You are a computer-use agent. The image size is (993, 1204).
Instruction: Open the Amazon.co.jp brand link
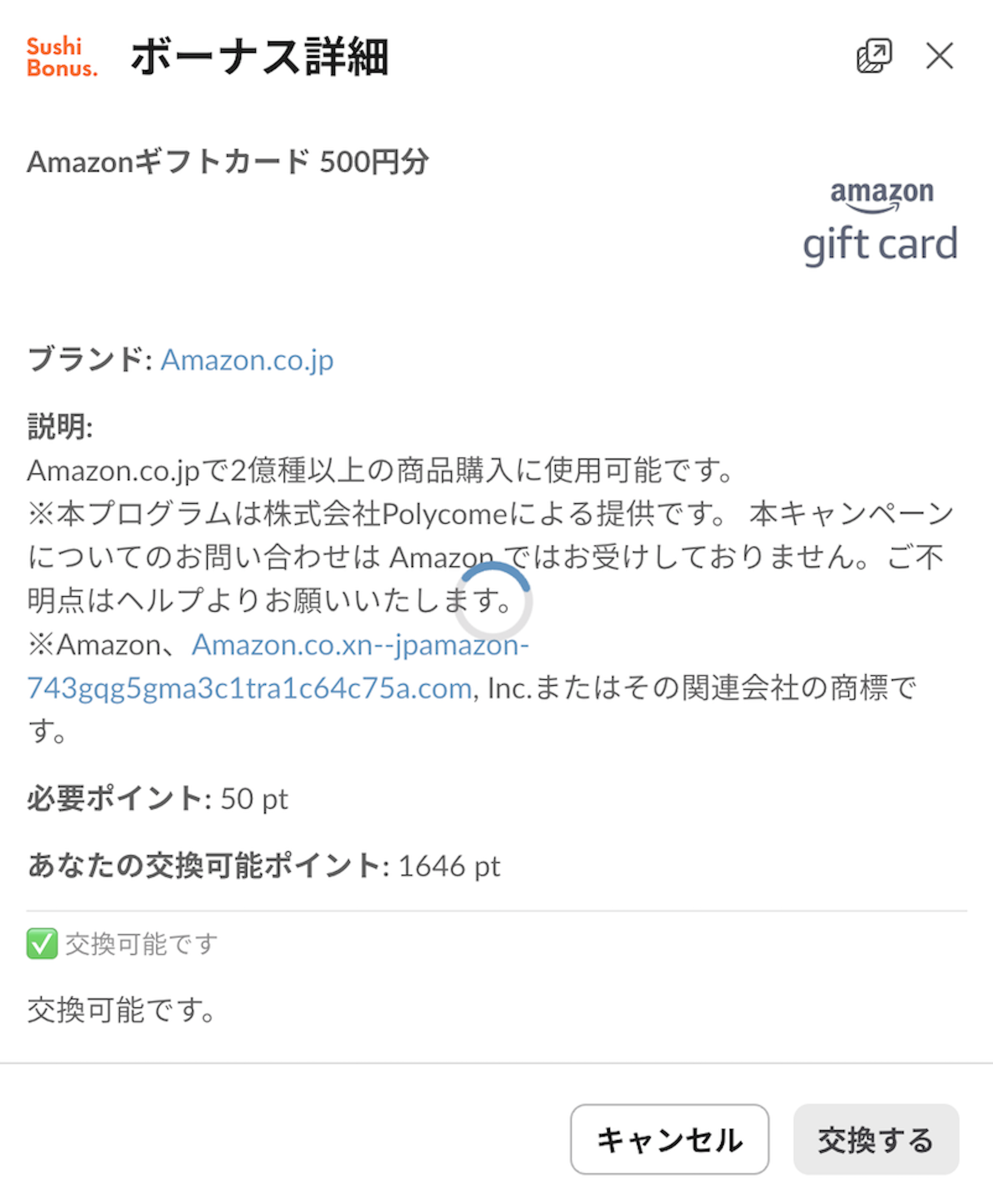[x=246, y=360]
